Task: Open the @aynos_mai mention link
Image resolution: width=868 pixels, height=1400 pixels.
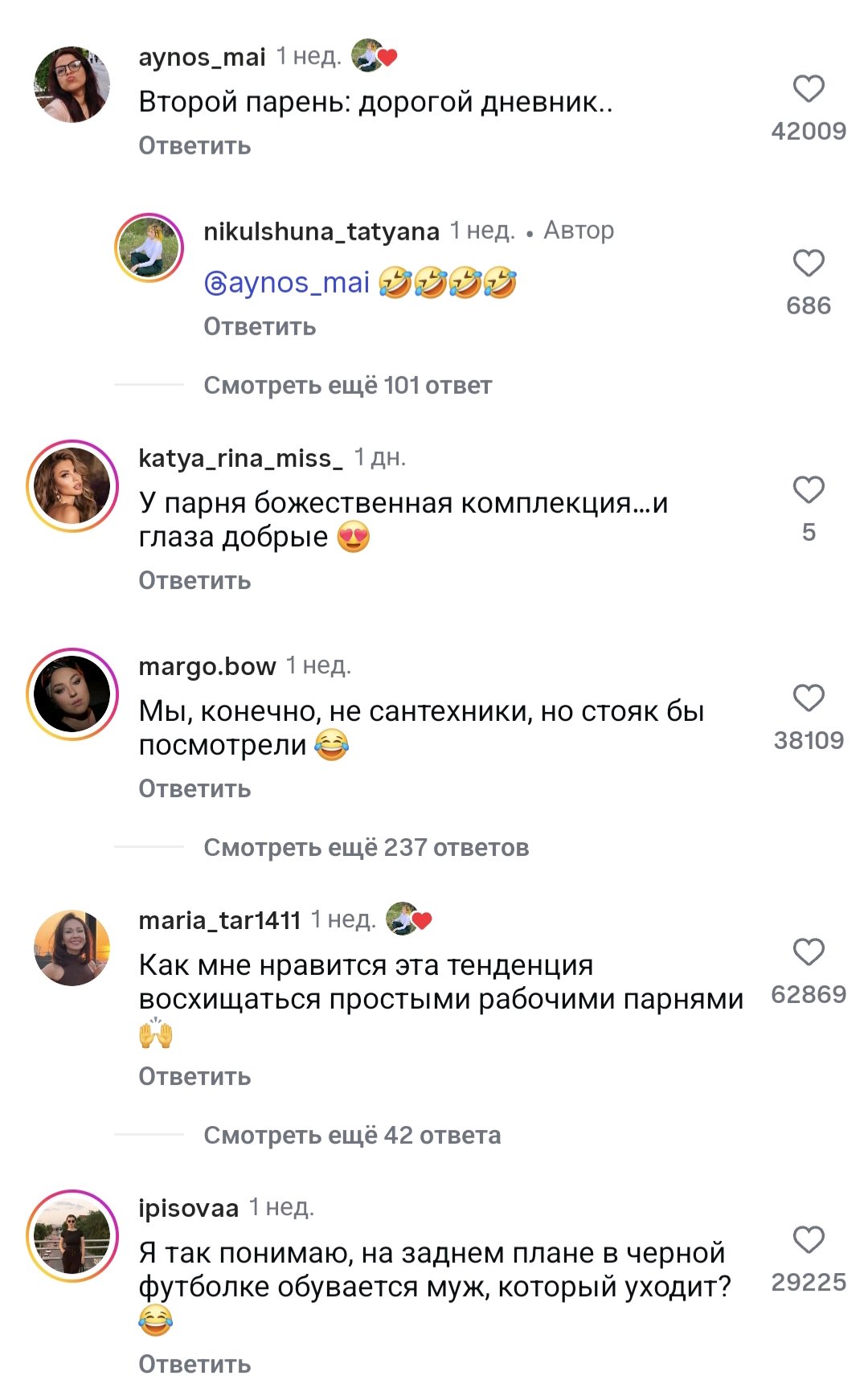Action: (287, 283)
